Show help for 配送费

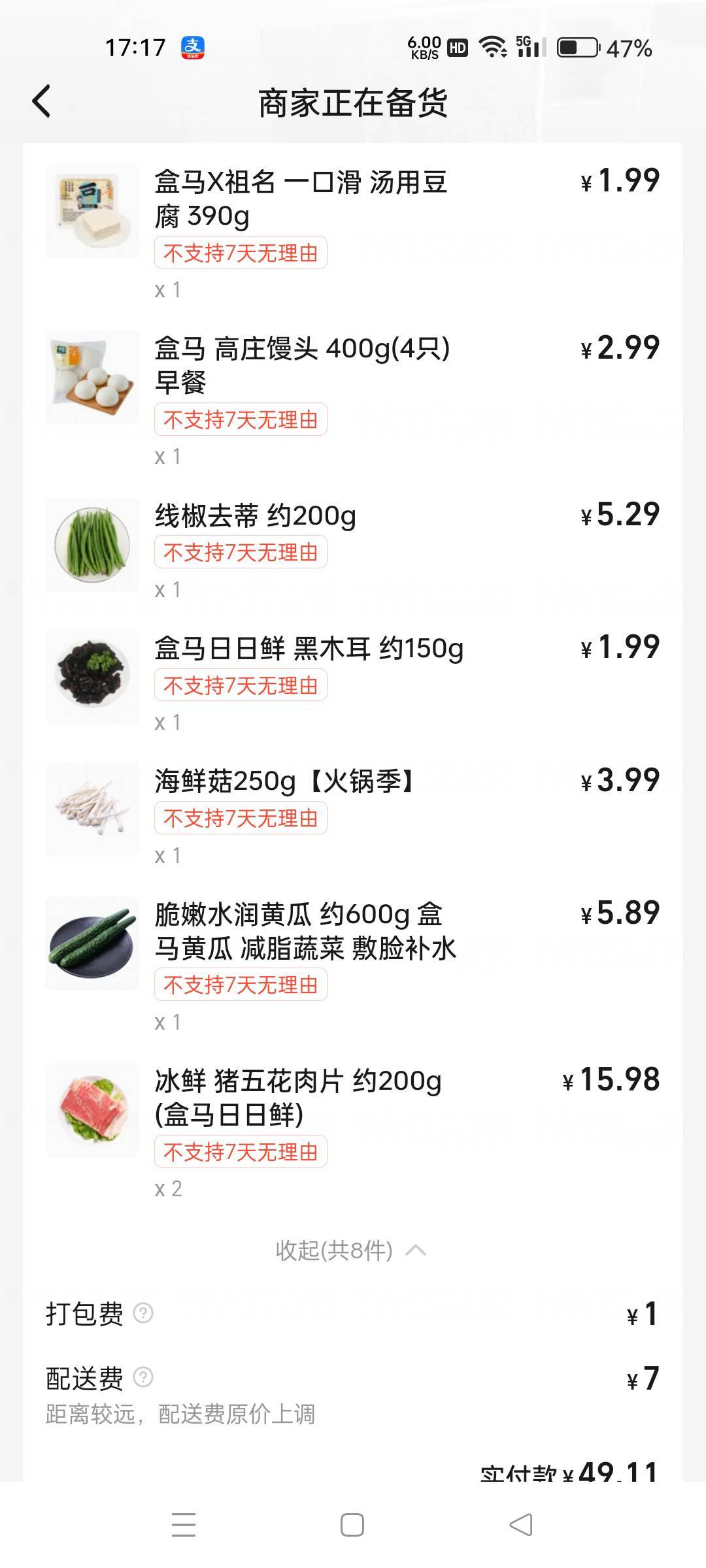click(x=143, y=1377)
